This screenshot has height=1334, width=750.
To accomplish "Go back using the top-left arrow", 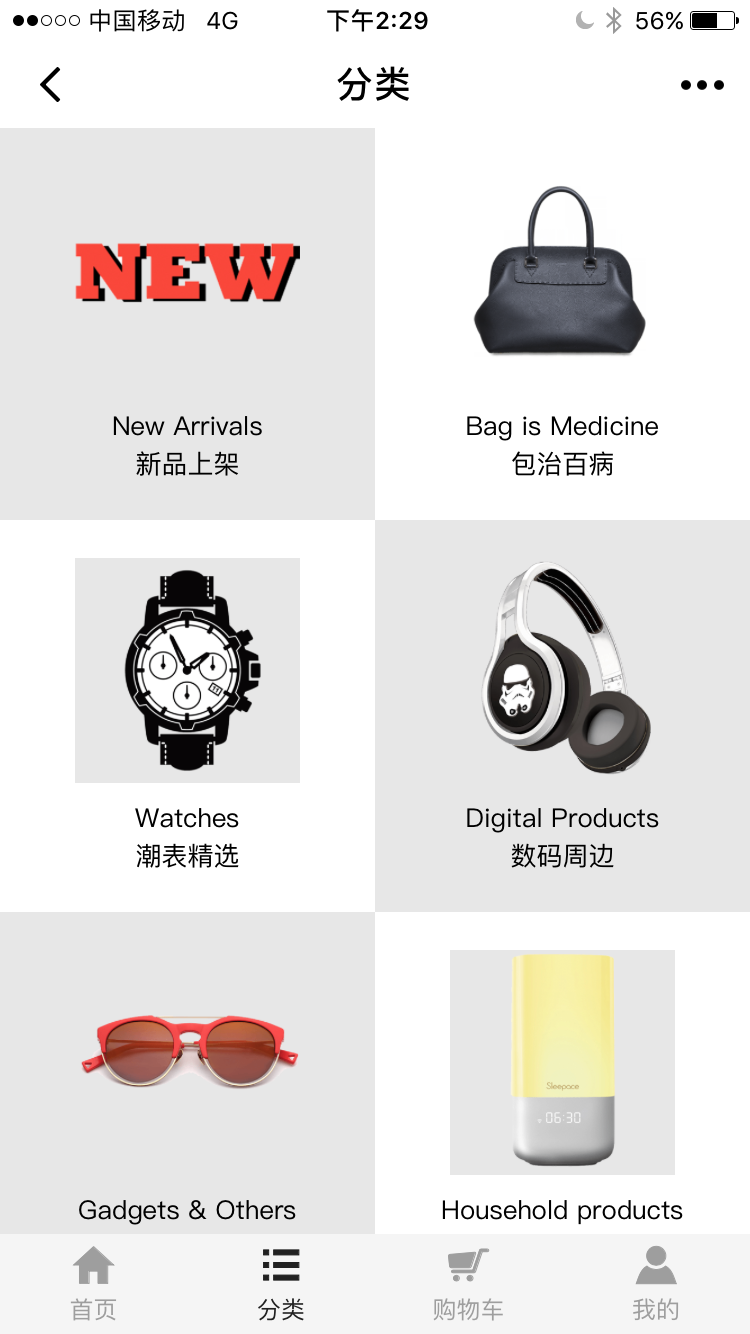I will click(x=50, y=85).
